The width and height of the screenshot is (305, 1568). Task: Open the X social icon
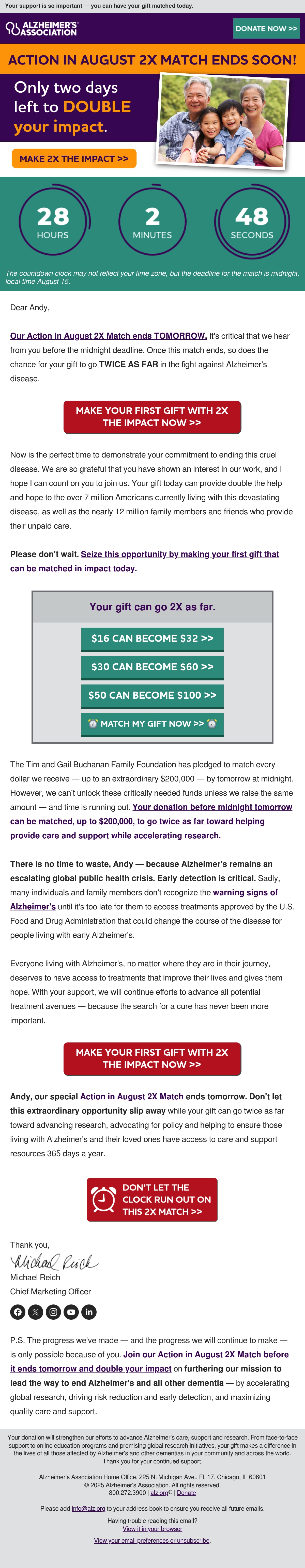35,1312
